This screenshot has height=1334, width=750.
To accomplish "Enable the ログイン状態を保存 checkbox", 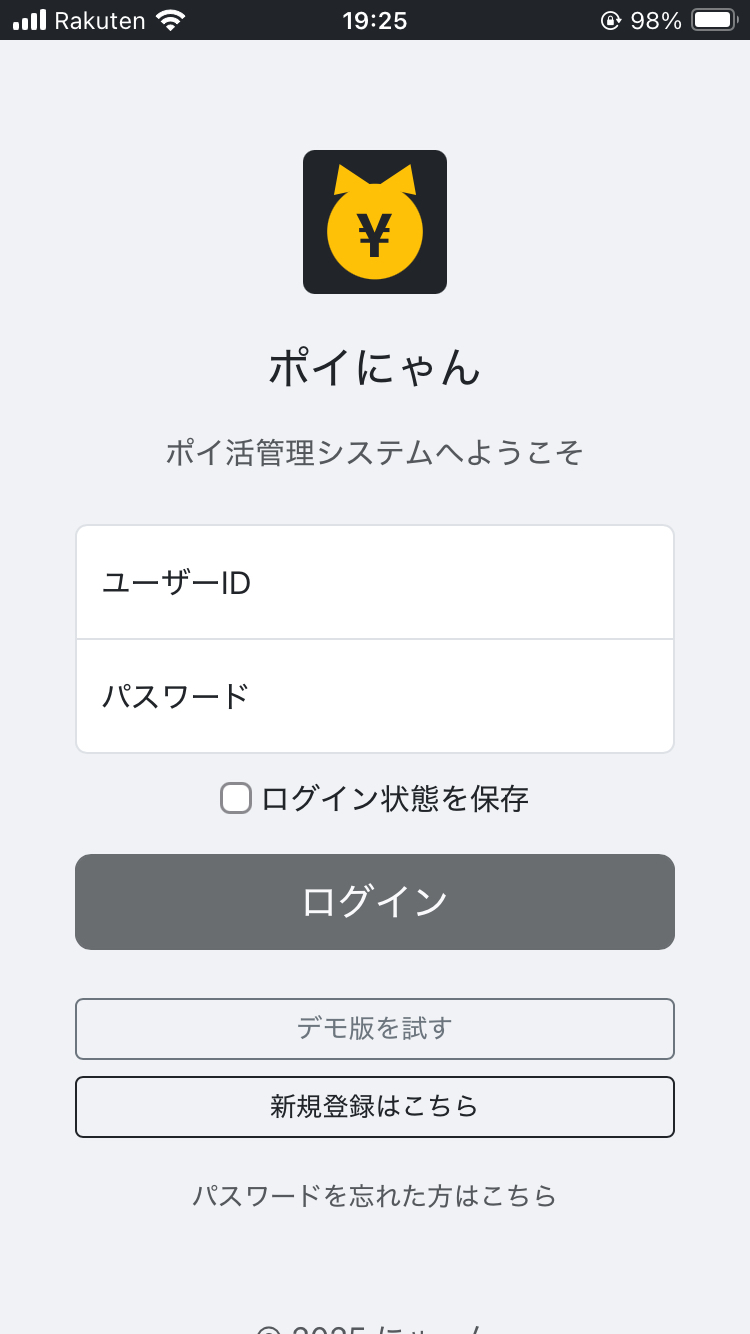I will click(x=235, y=799).
